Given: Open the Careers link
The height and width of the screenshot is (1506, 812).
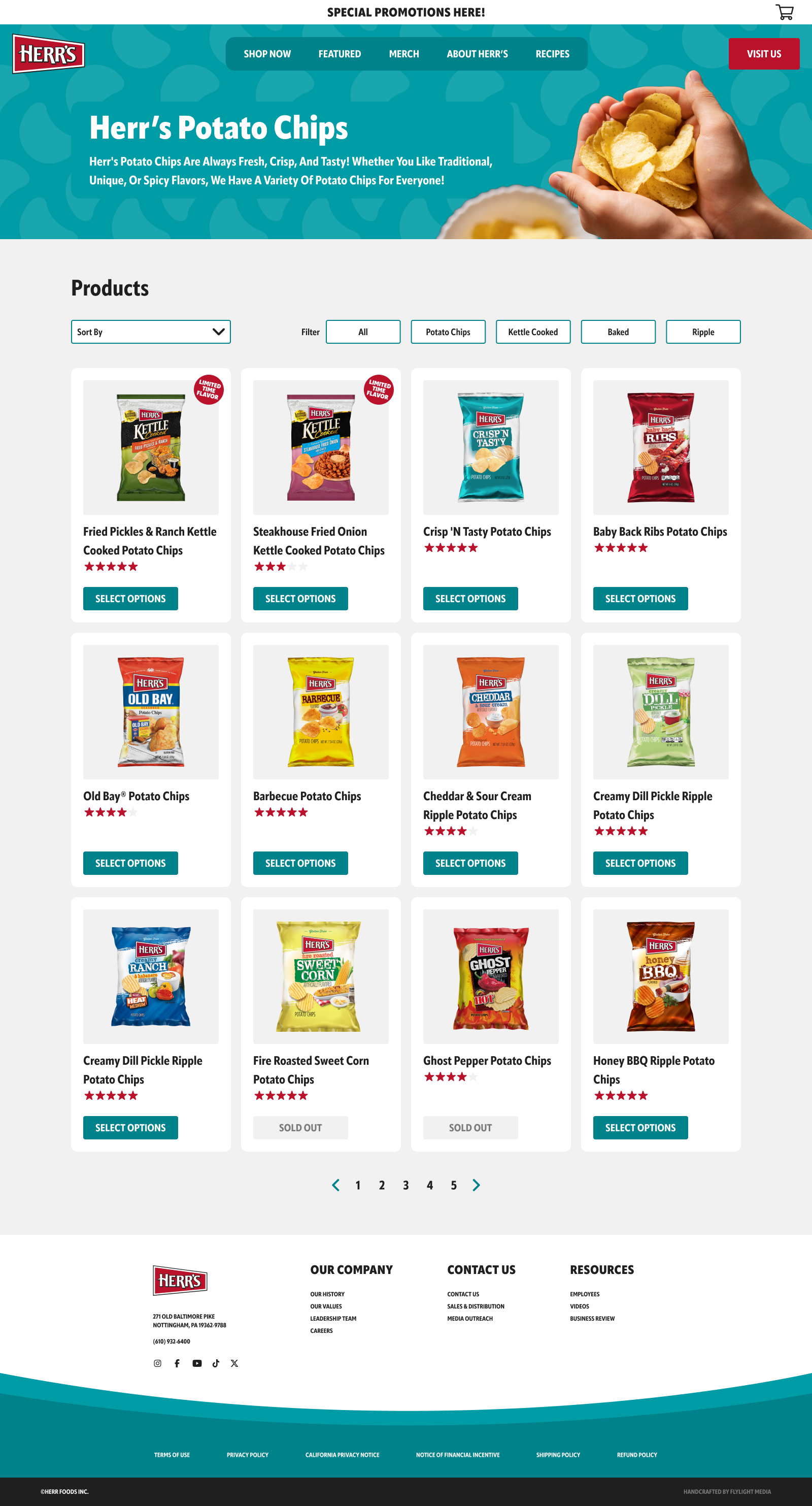Looking at the screenshot, I should pyautogui.click(x=321, y=1330).
